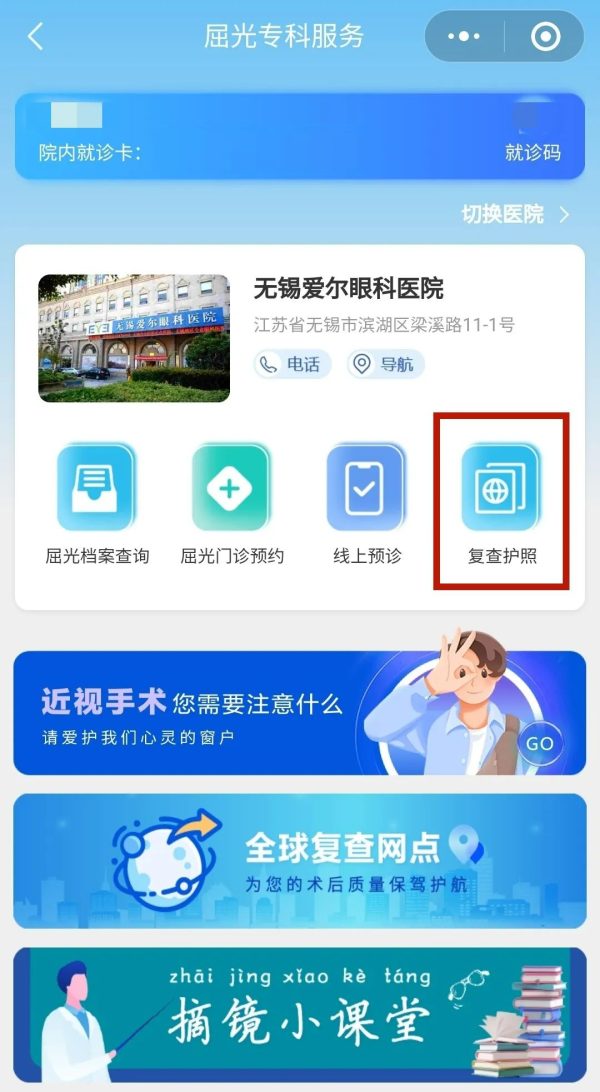The width and height of the screenshot is (600, 1092).
Task: Open the 近视手术 notice banner
Action: 299,713
